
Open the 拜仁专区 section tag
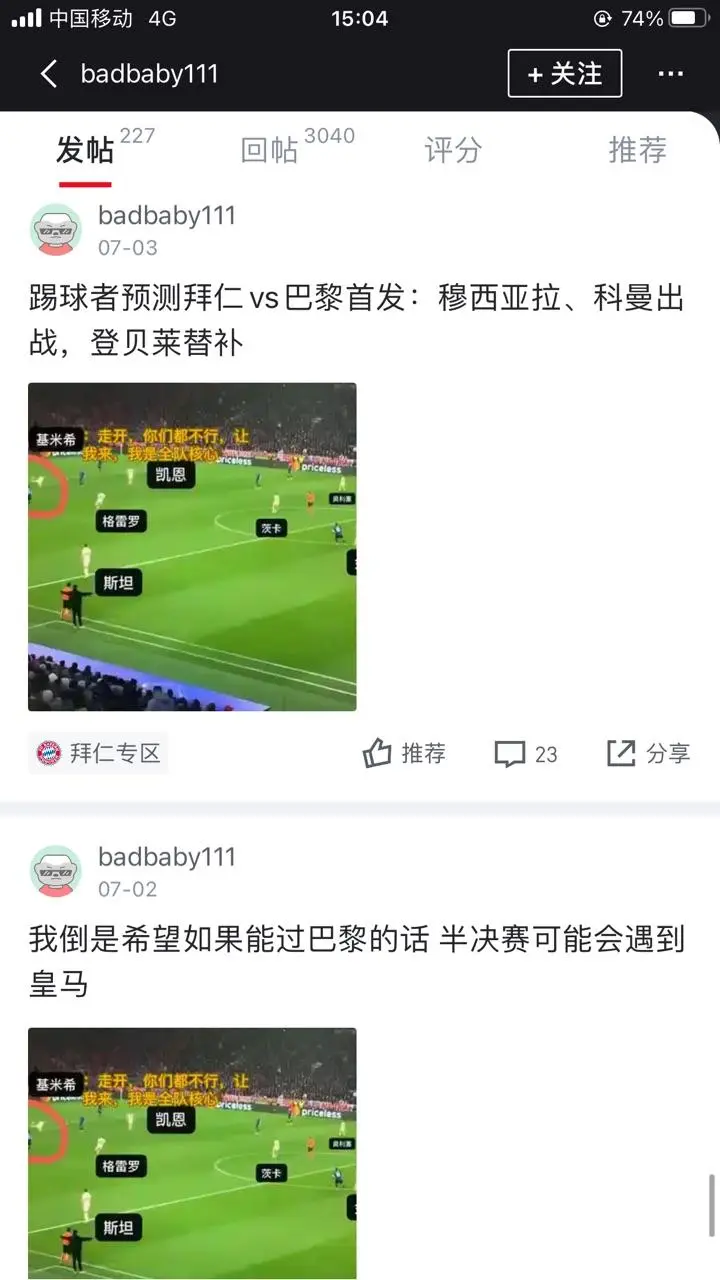98,753
